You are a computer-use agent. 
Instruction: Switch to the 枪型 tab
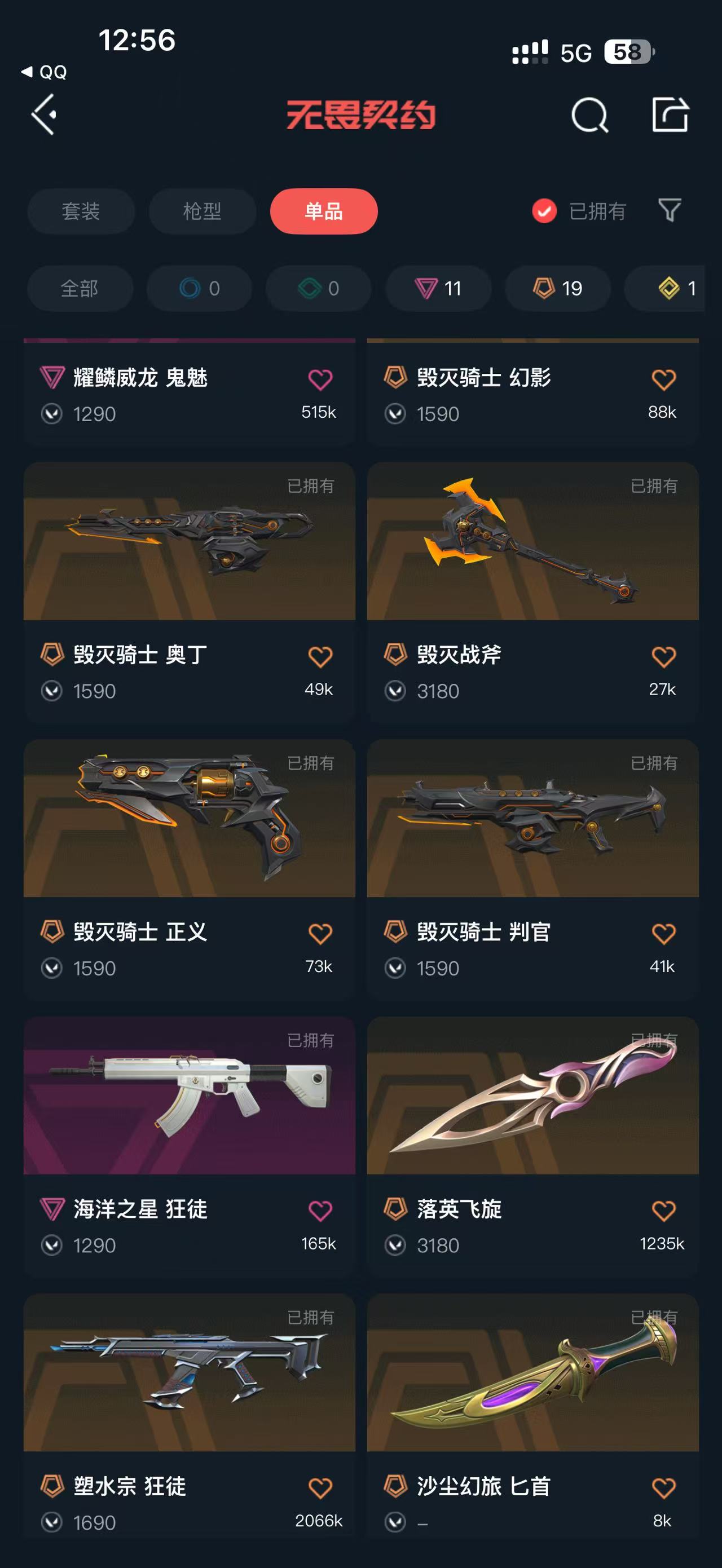coord(202,211)
